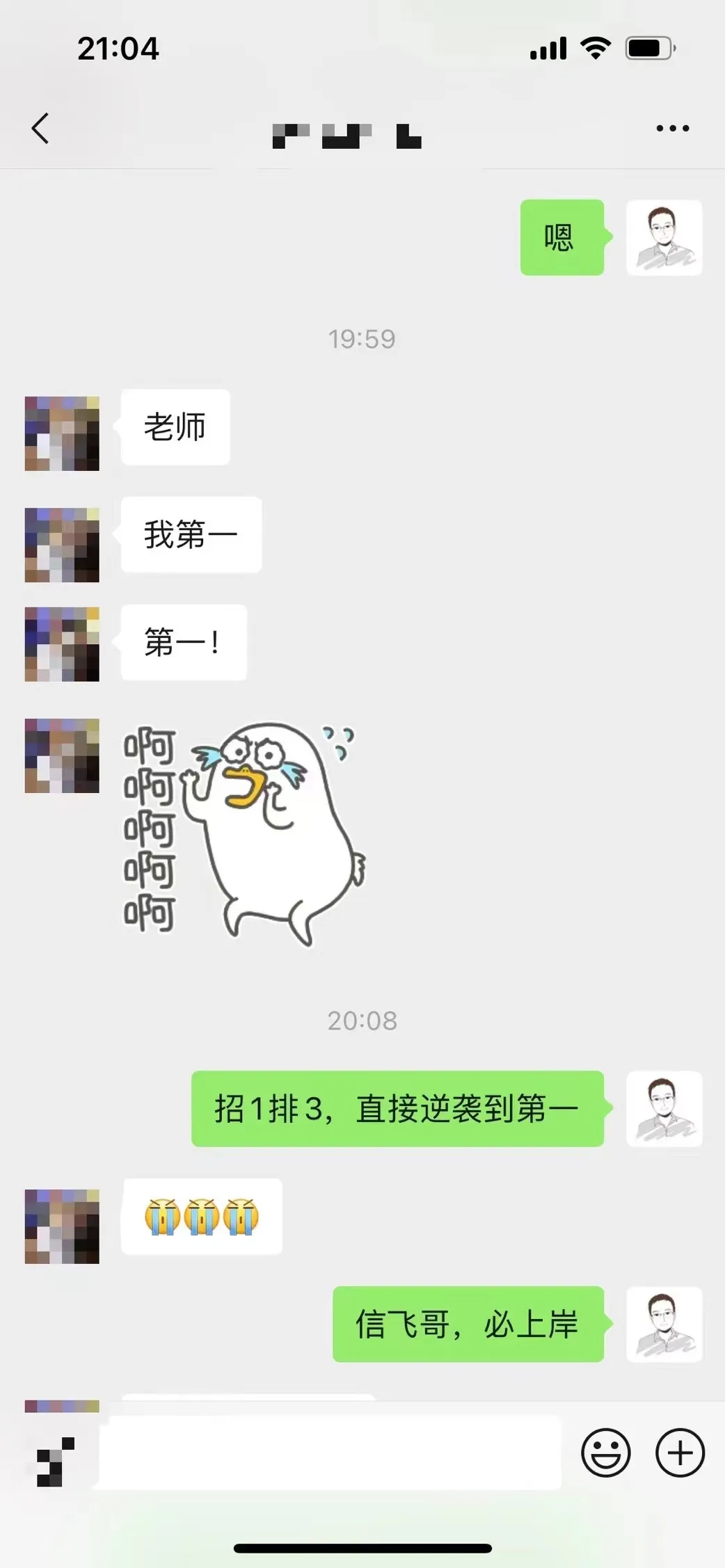The image size is (725, 1568).
Task: Open the chat info overflow menu
Action: (672, 129)
